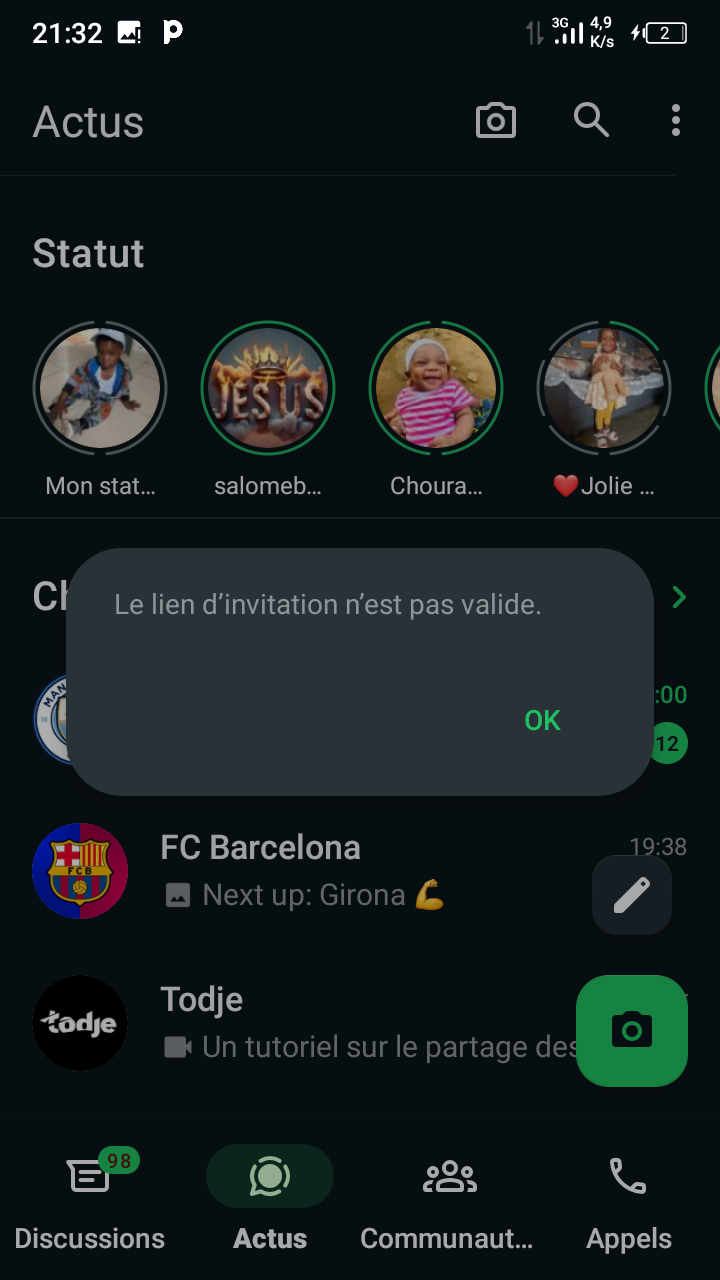Dismiss the dialog with OK
The width and height of the screenshot is (720, 1280).
(x=542, y=720)
